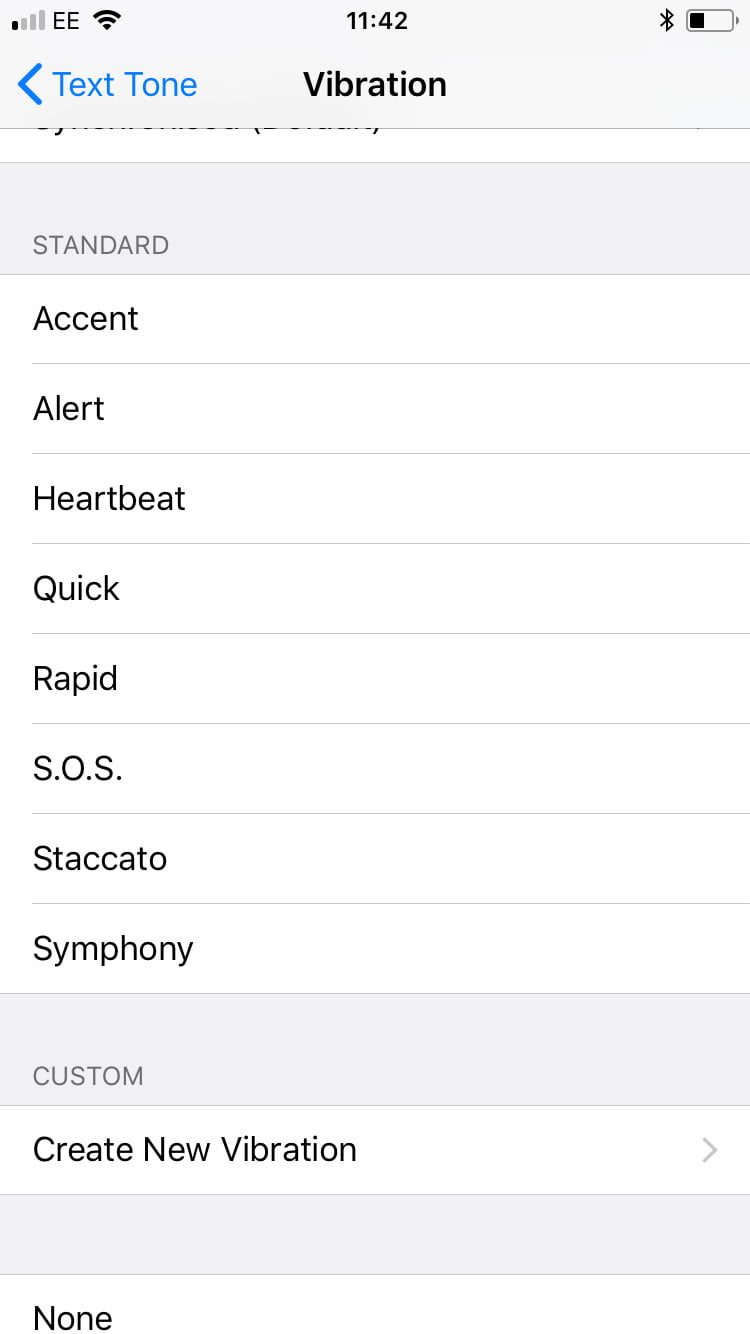Image resolution: width=750 pixels, height=1334 pixels.
Task: Set vibration to None
Action: tap(375, 1312)
